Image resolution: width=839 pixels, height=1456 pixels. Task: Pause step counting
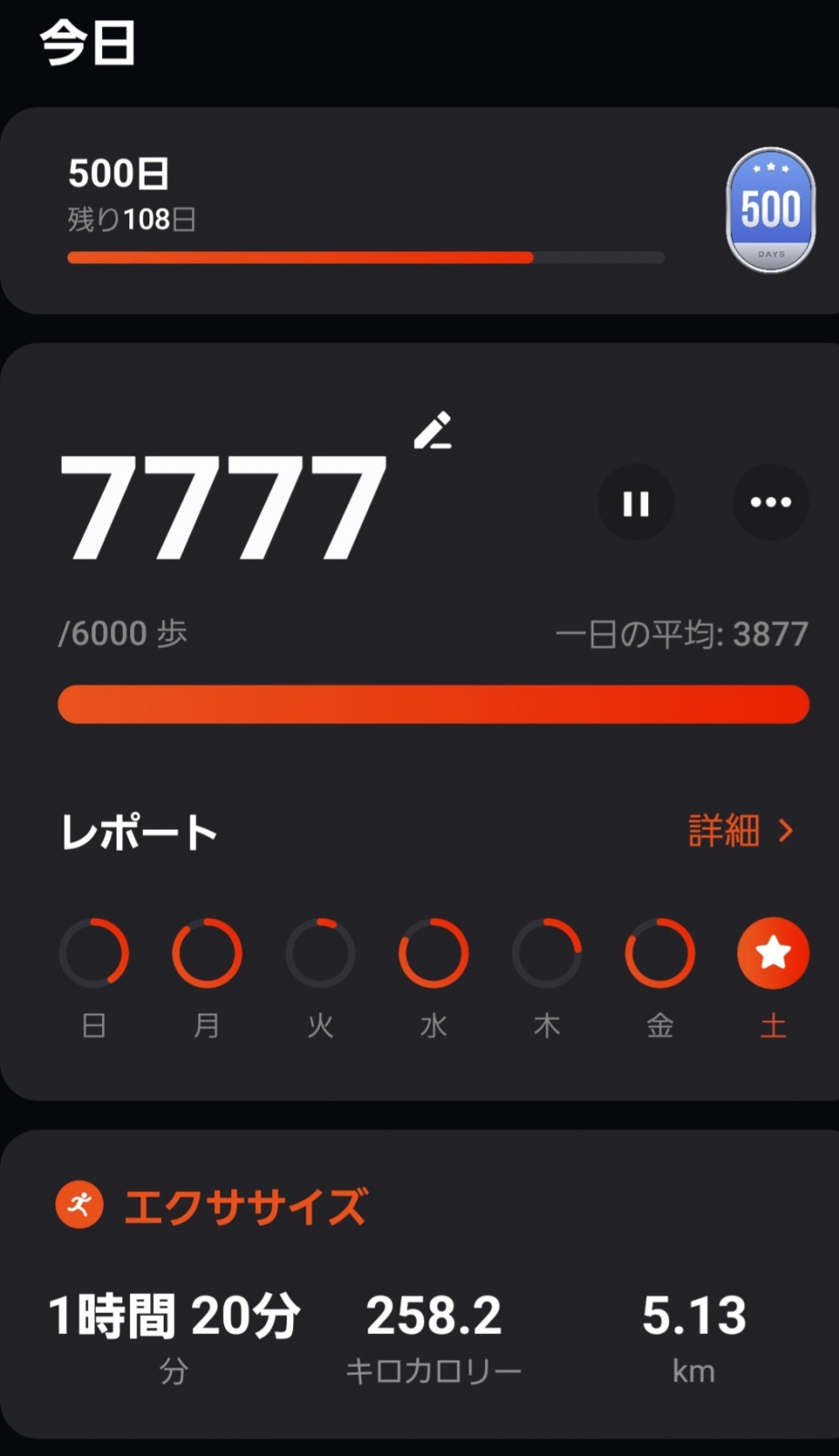635,502
